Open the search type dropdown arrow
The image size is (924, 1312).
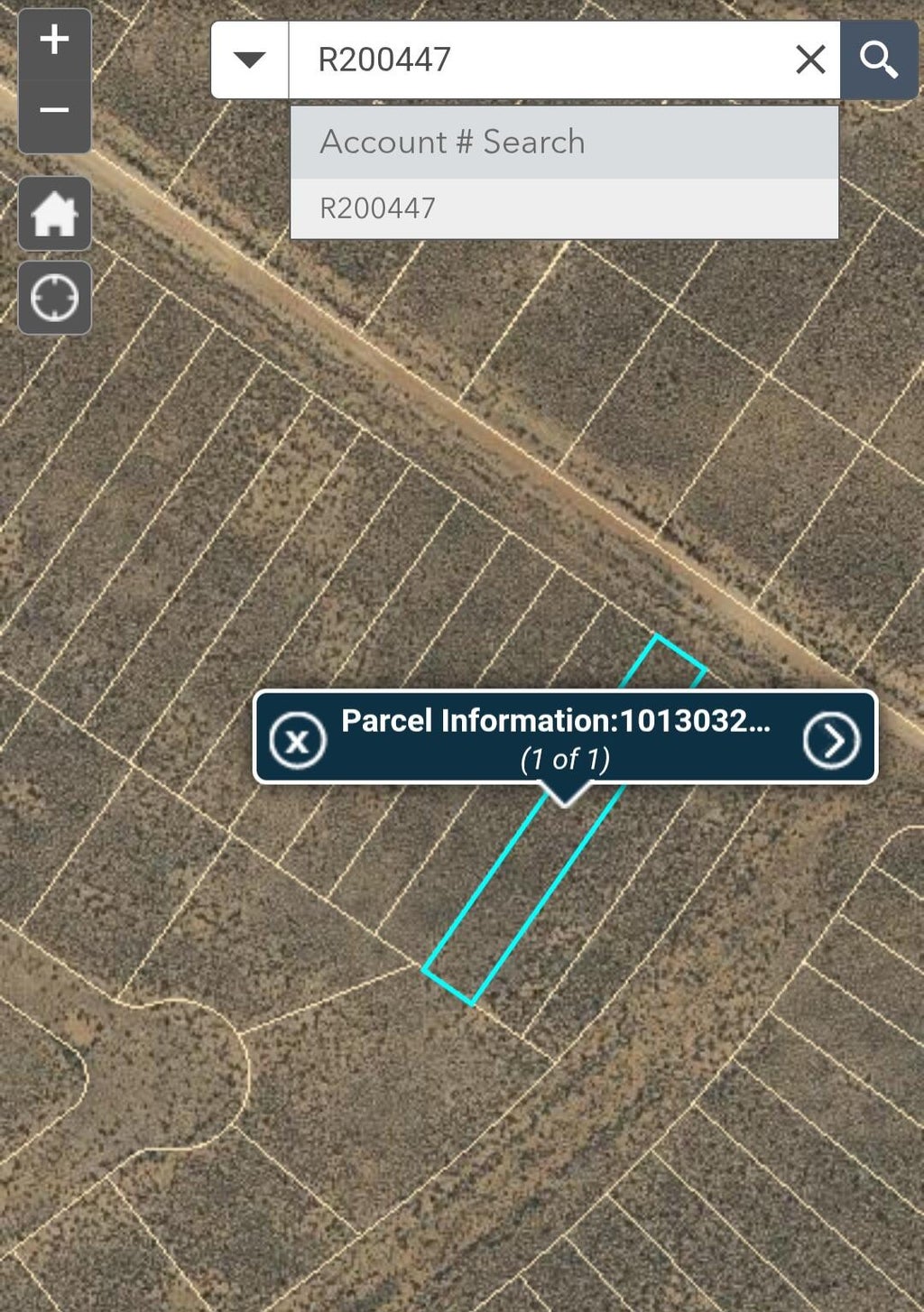click(250, 60)
